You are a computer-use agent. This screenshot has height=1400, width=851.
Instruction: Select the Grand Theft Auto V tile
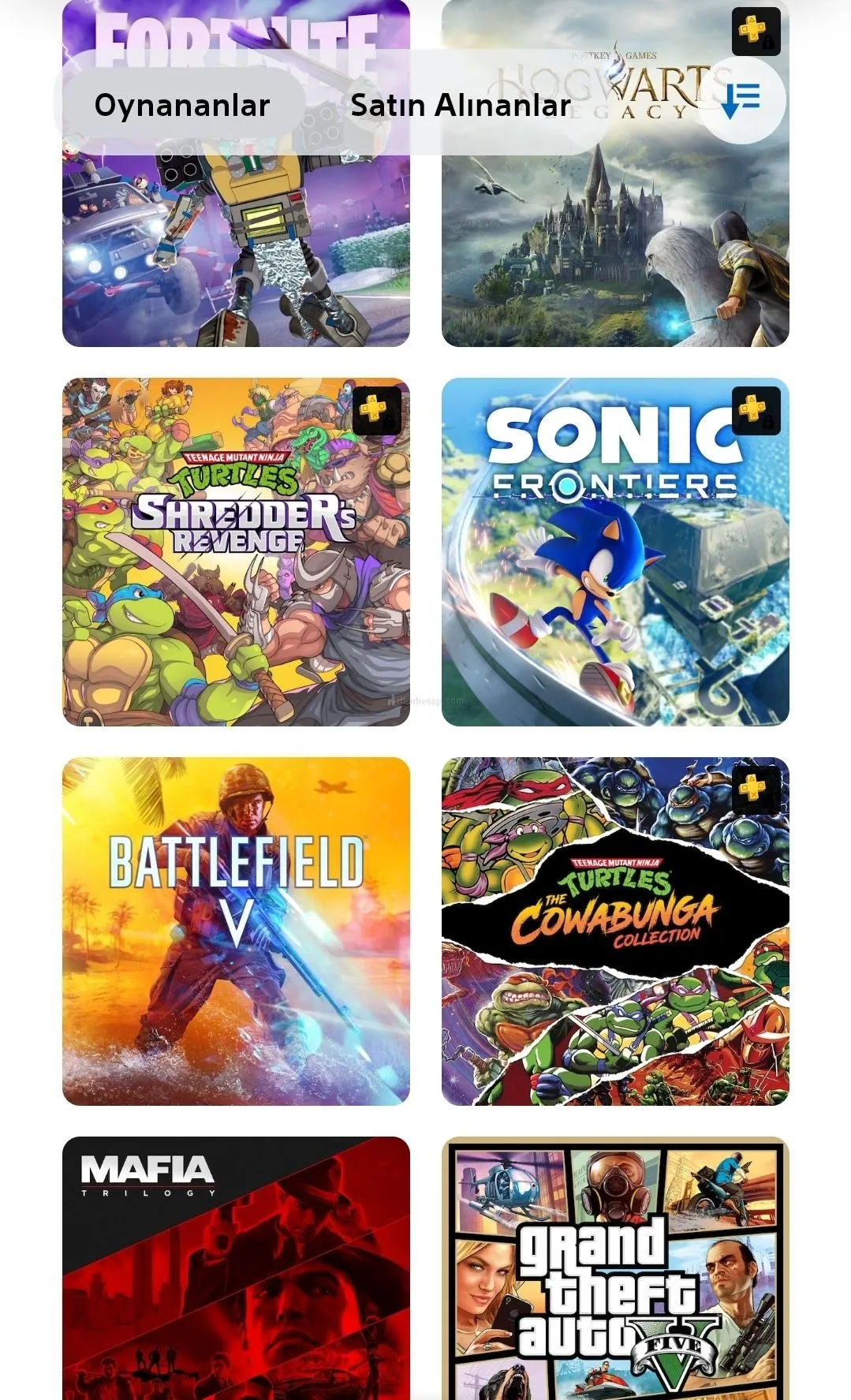click(615, 1270)
